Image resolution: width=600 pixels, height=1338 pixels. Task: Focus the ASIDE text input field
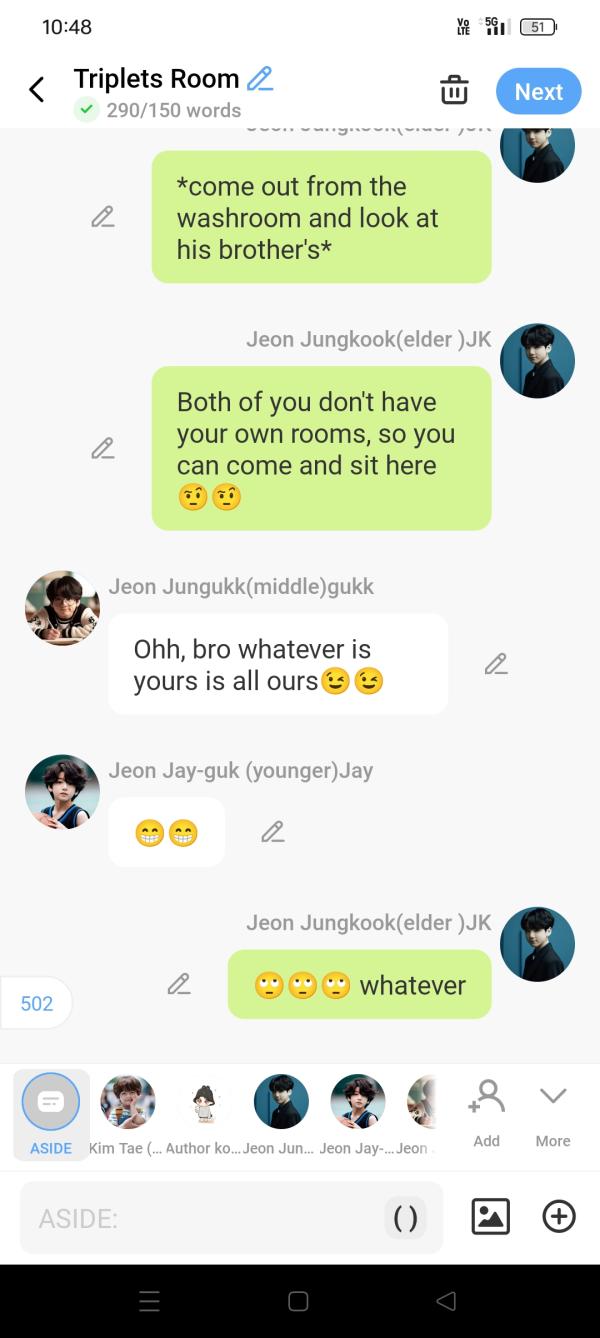[x=200, y=1218]
